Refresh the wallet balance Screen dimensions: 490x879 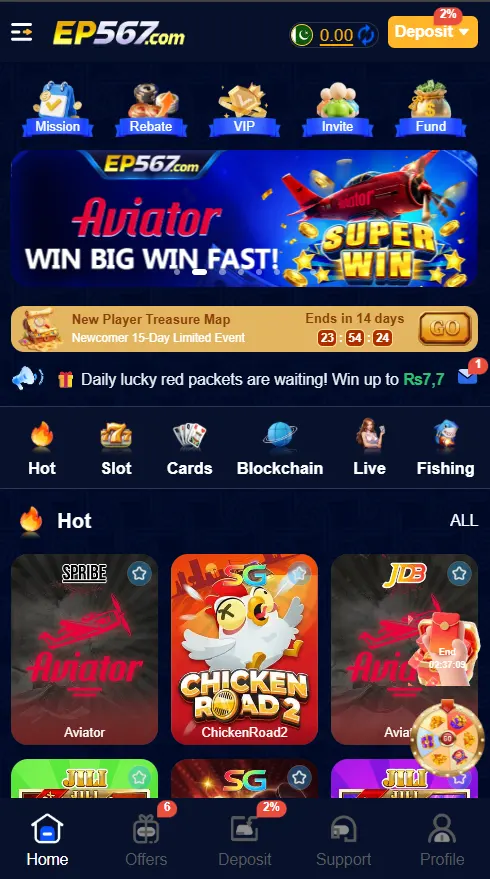point(366,35)
